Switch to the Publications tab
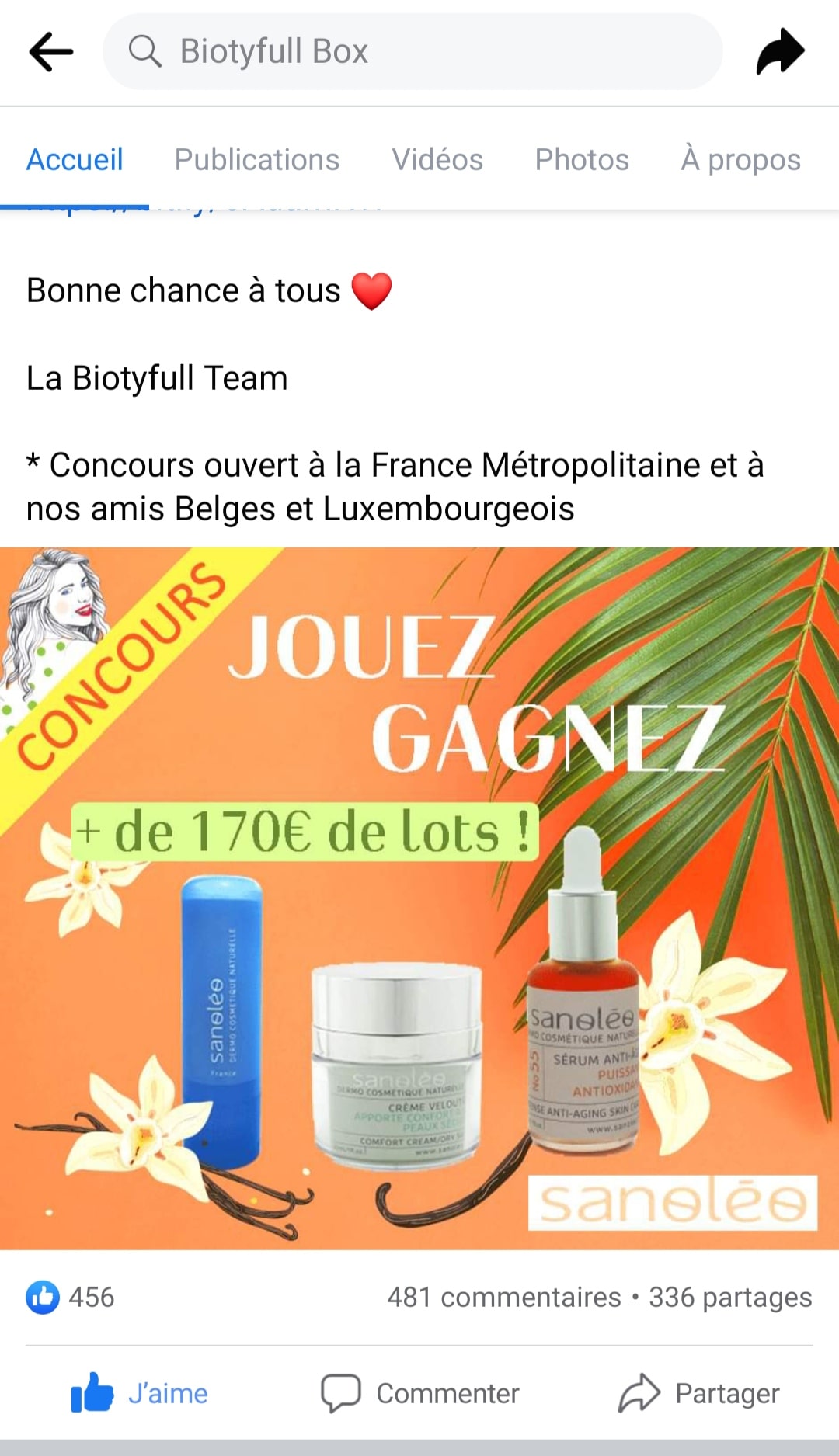 [257, 160]
